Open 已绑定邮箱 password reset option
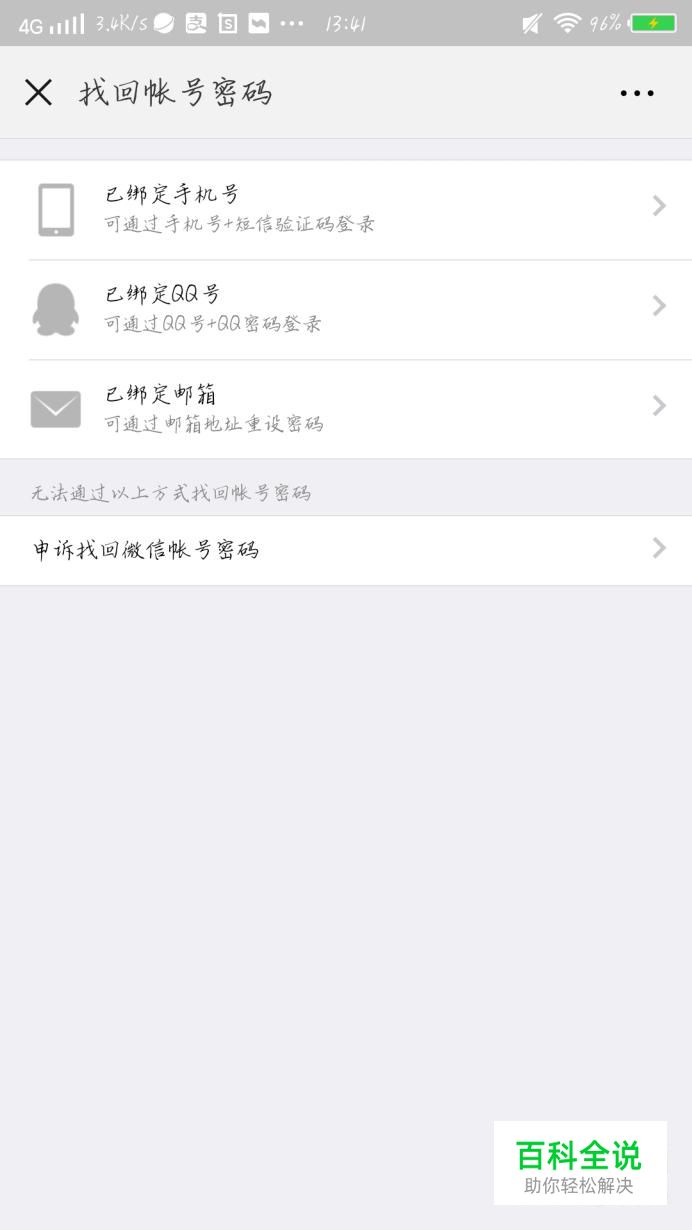Image resolution: width=692 pixels, height=1230 pixels. (346, 409)
